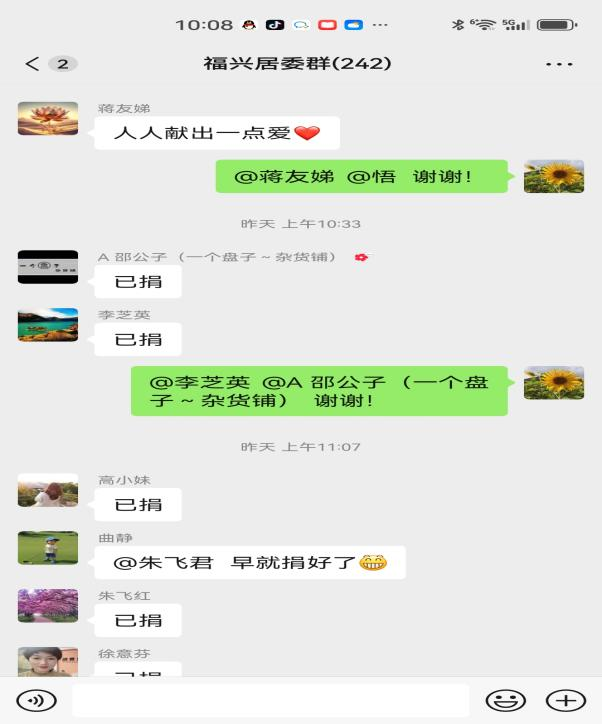Open A 邵公子's profile avatar
Screen dimensions: 602x724
(48, 267)
